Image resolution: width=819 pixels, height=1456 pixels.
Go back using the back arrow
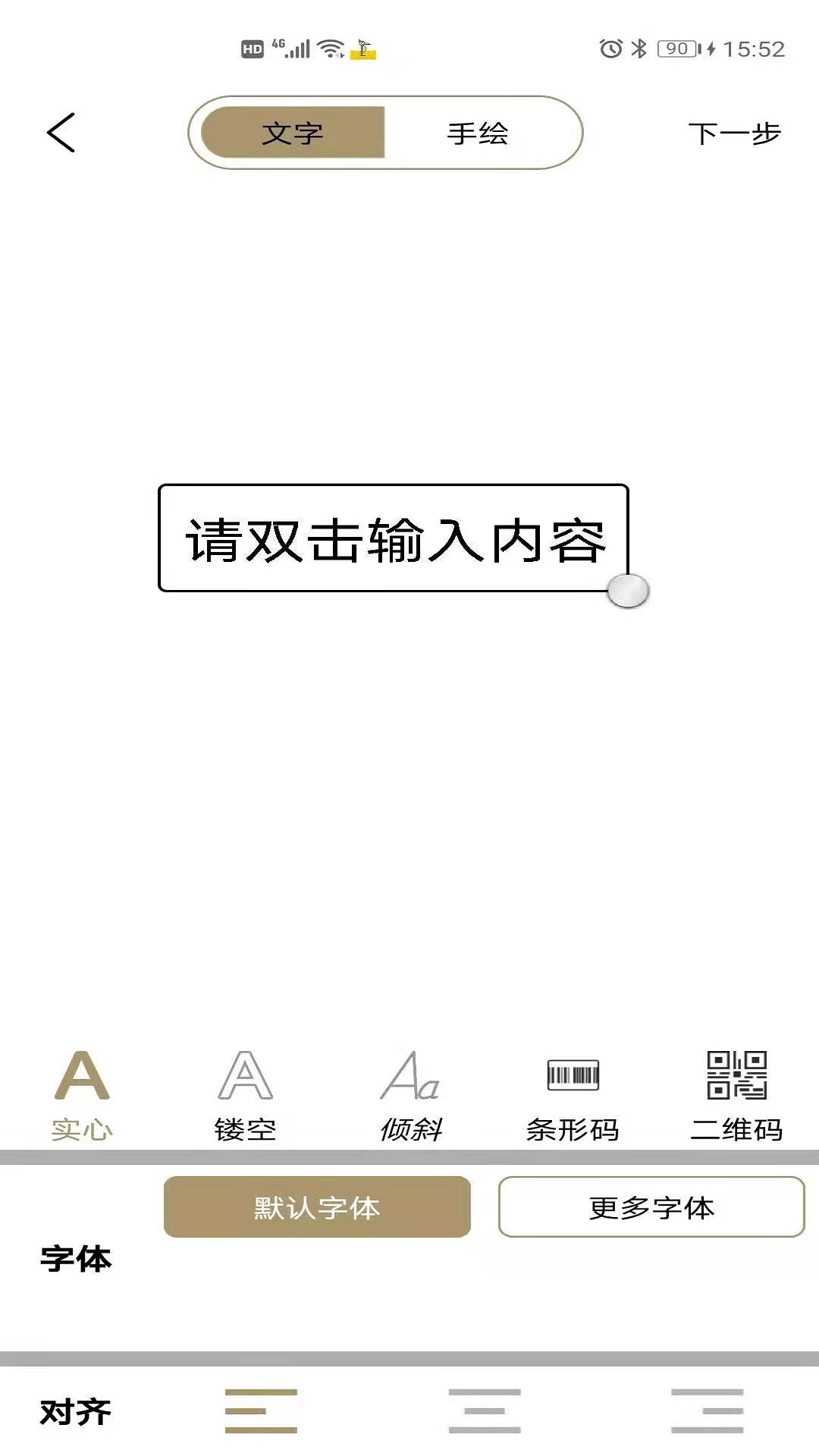click(x=61, y=133)
